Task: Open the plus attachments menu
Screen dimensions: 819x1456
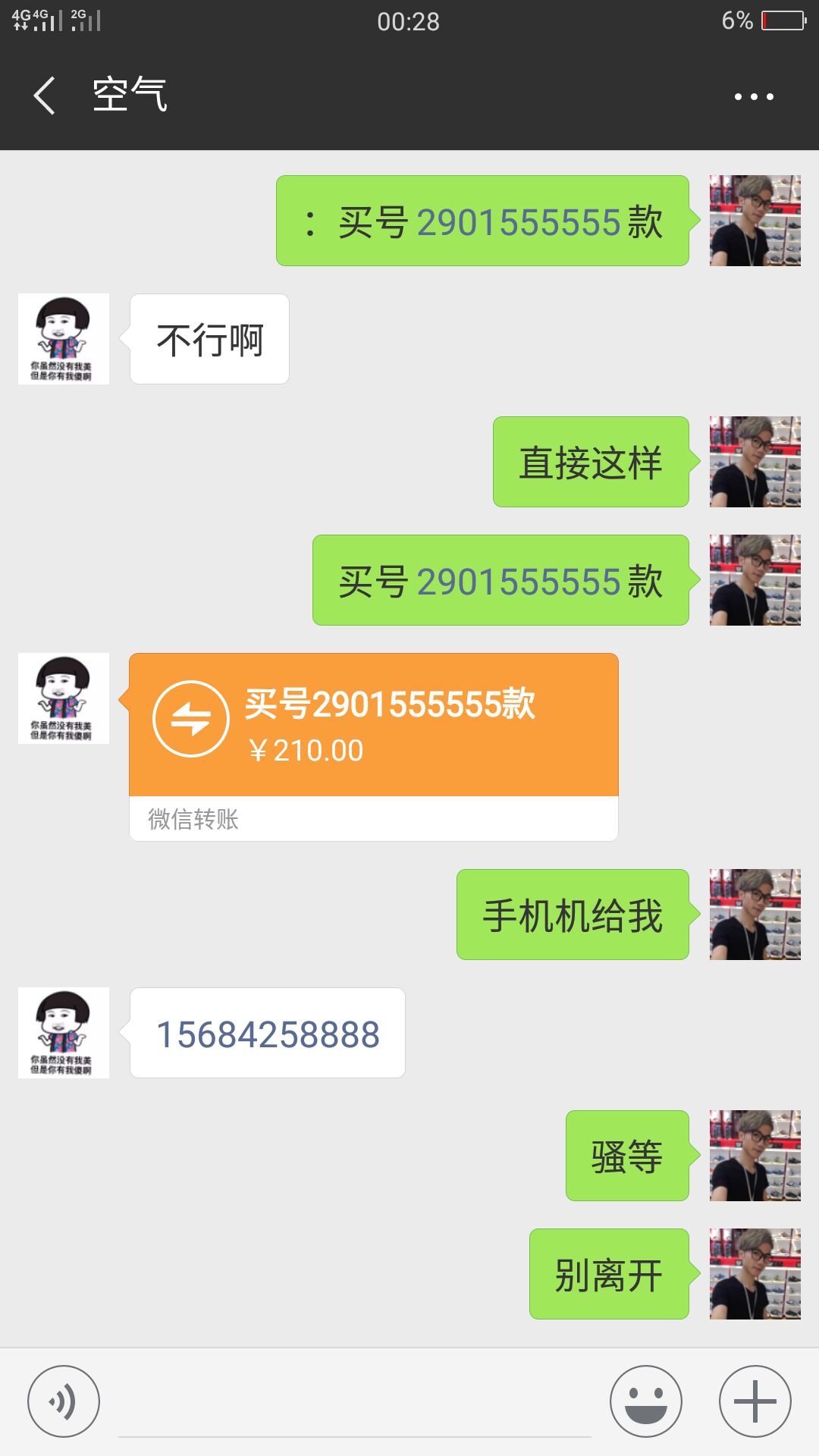Action: point(755,1401)
